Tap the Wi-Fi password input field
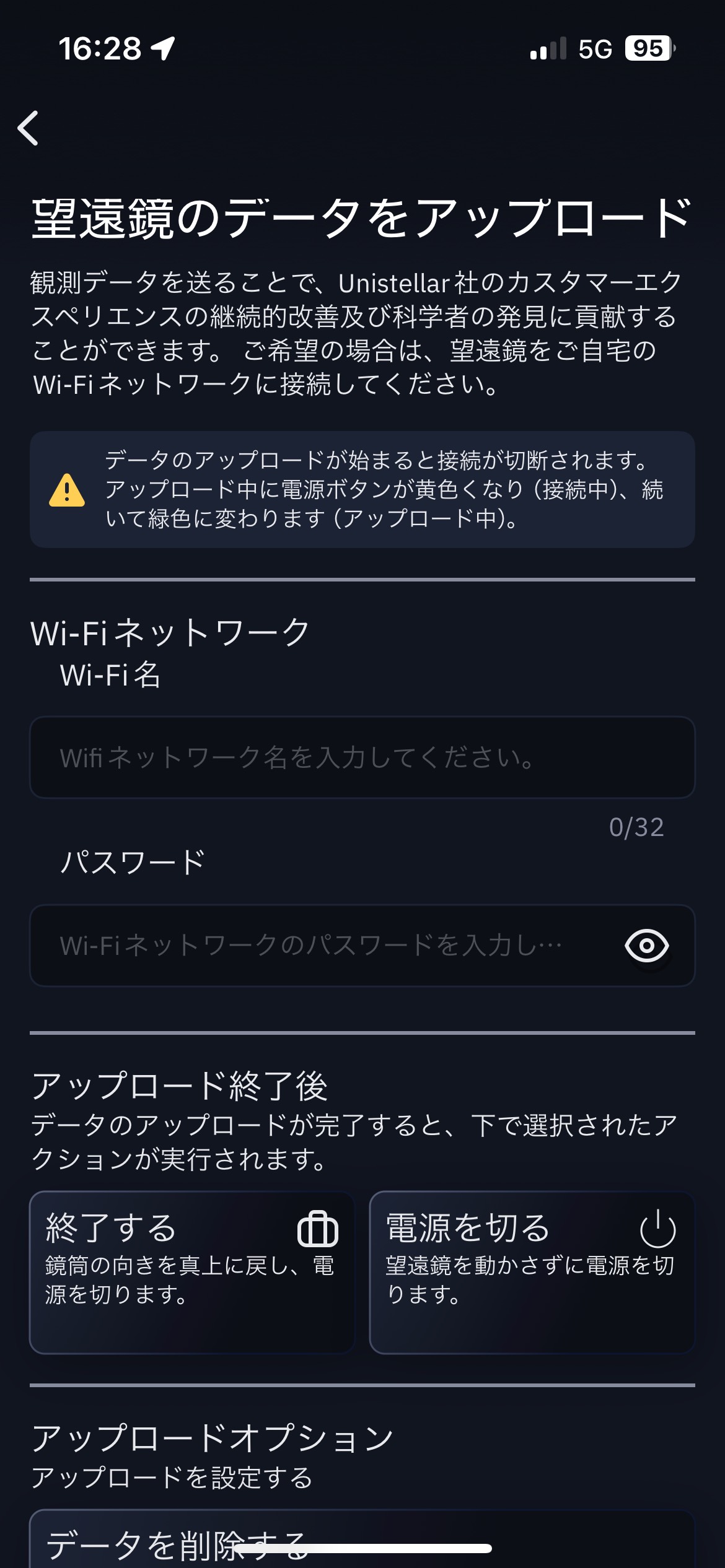Image resolution: width=725 pixels, height=1568 pixels. click(322, 946)
